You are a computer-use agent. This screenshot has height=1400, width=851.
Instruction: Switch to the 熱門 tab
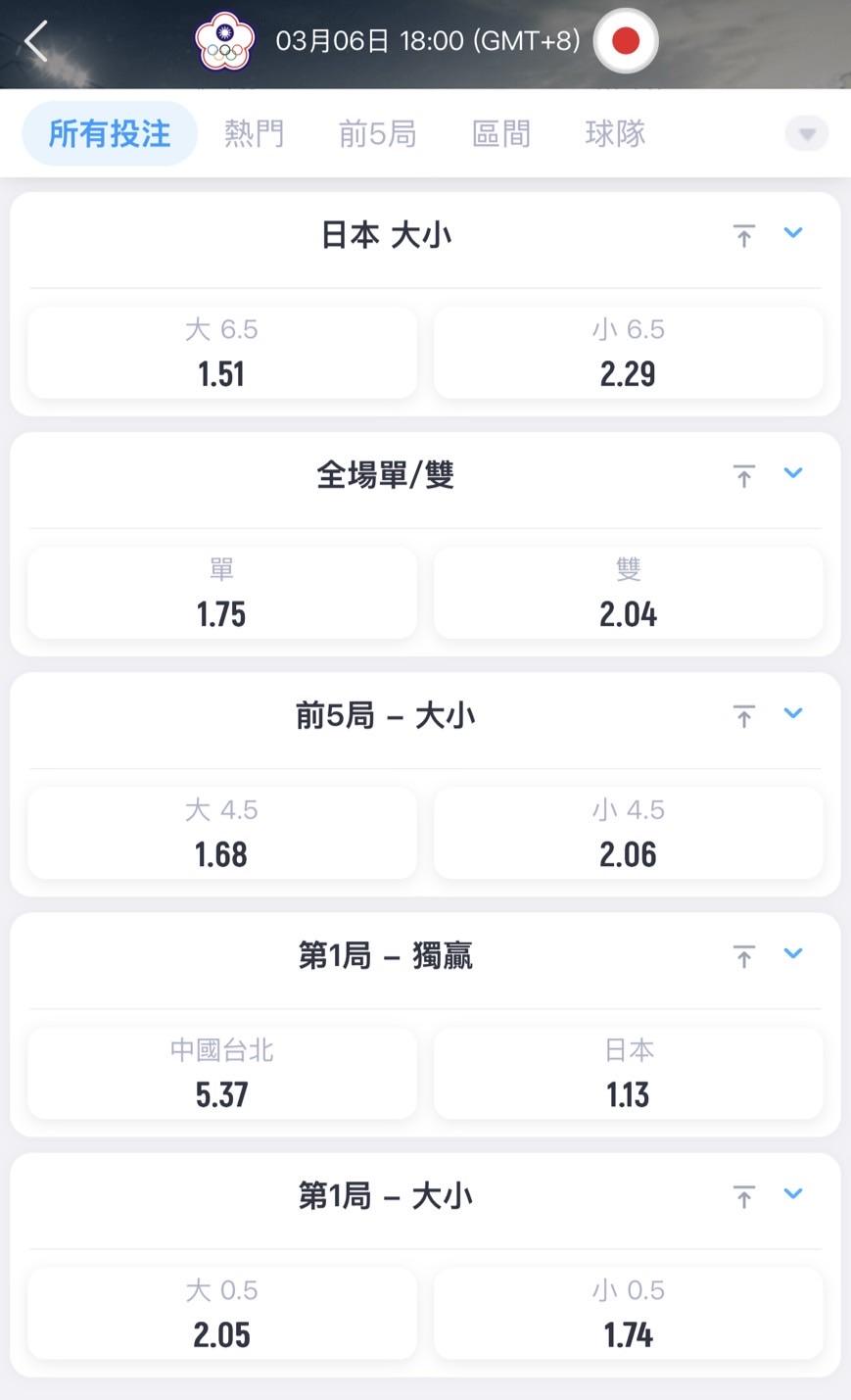click(254, 133)
